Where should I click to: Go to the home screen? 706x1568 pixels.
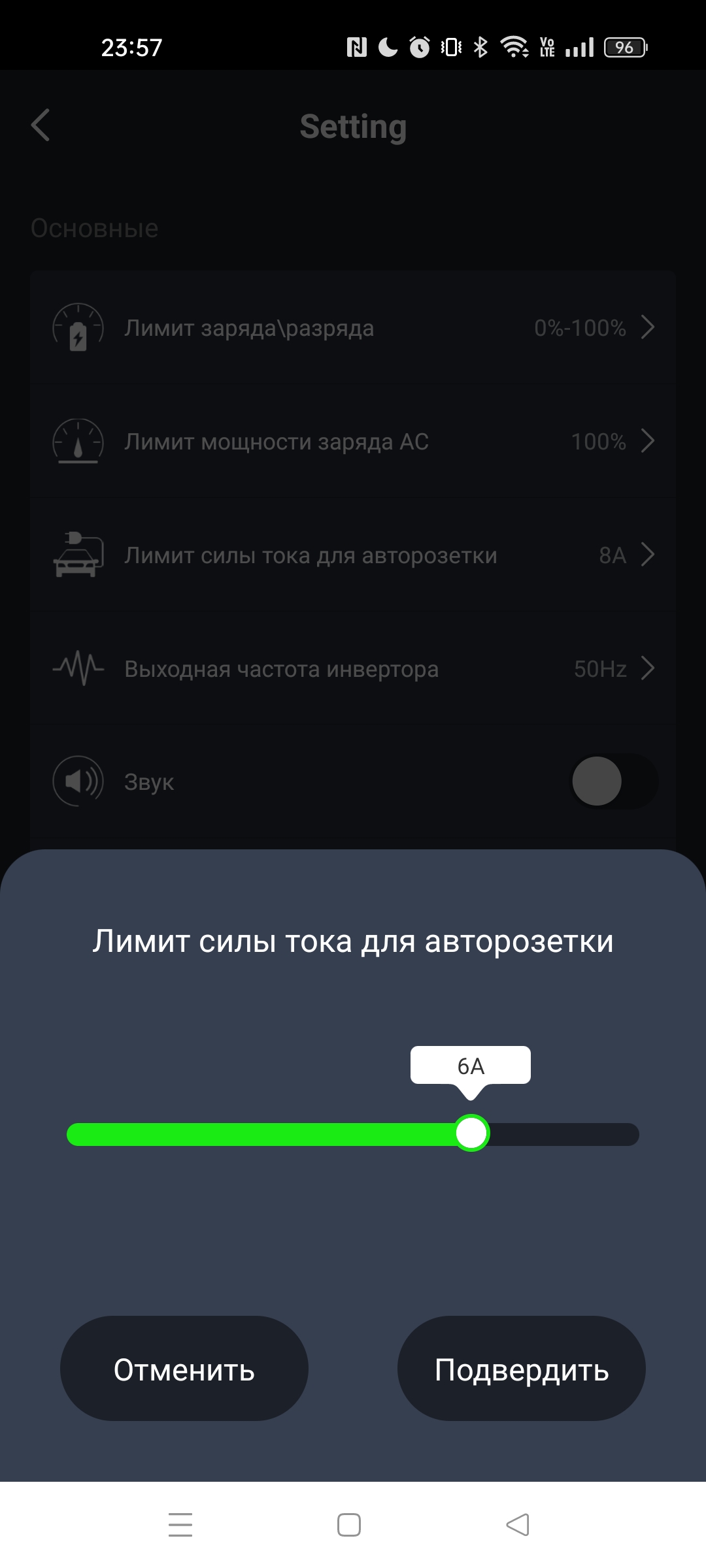point(349,1525)
